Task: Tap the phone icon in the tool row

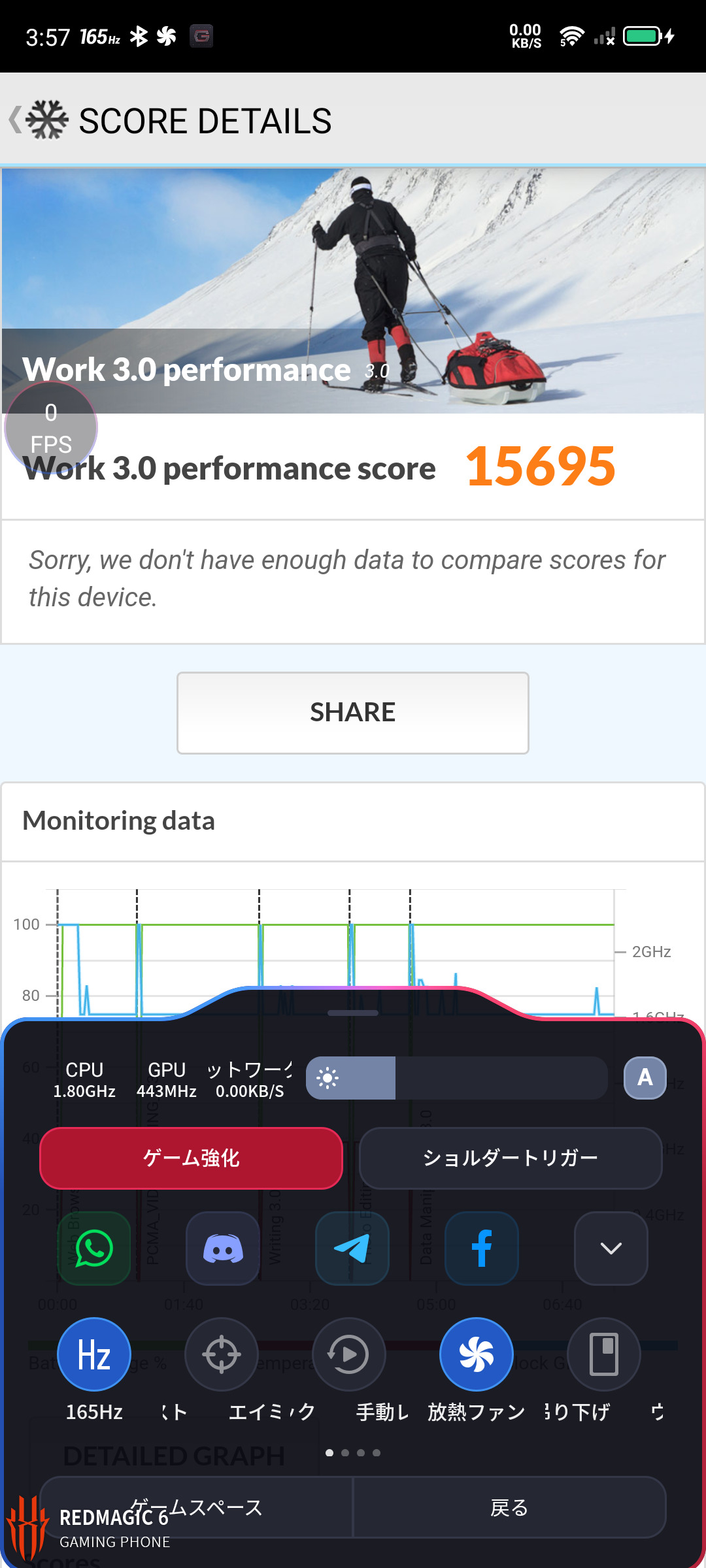Action: pos(603,1354)
